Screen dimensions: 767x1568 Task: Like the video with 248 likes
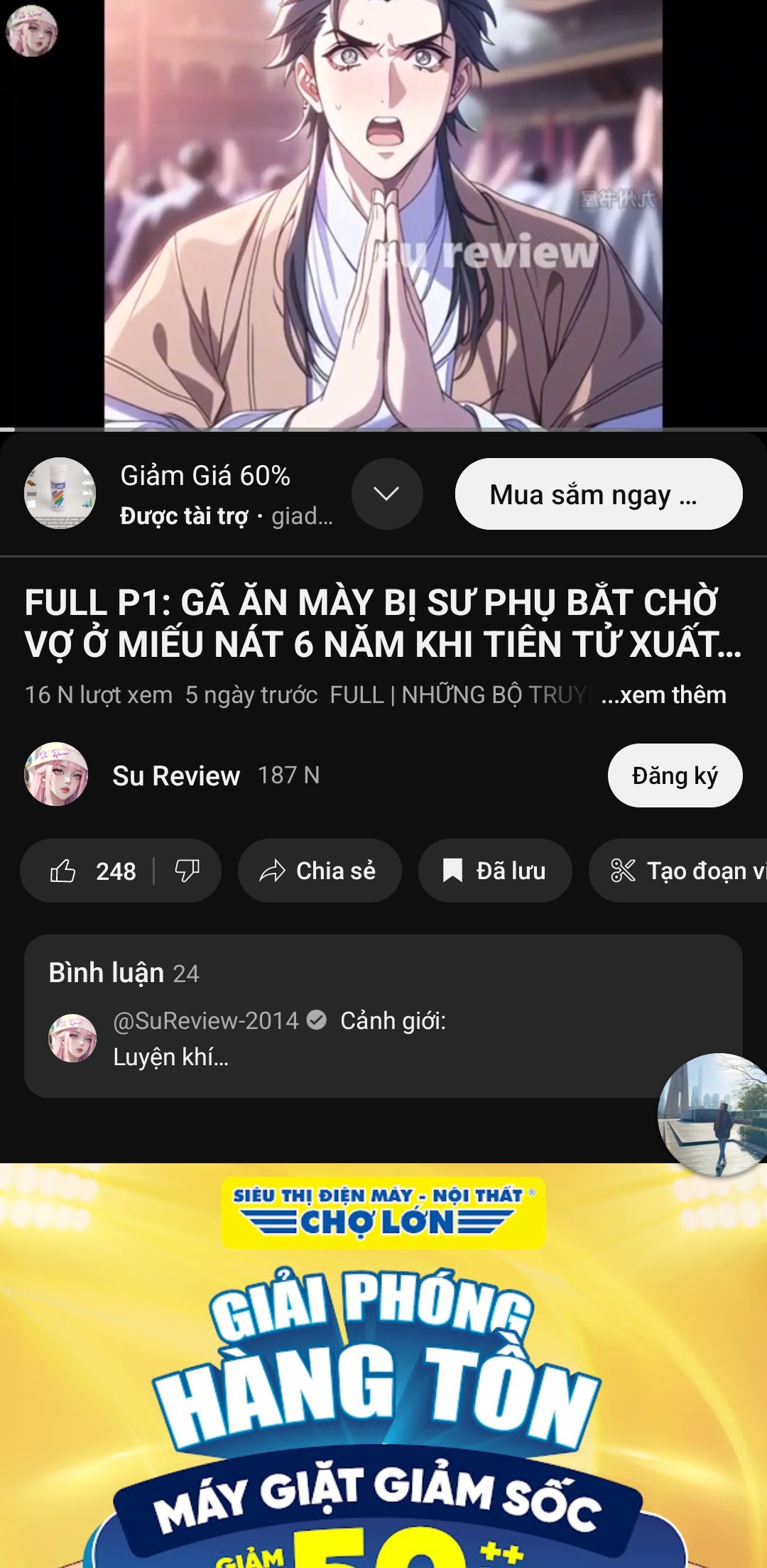pyautogui.click(x=91, y=871)
